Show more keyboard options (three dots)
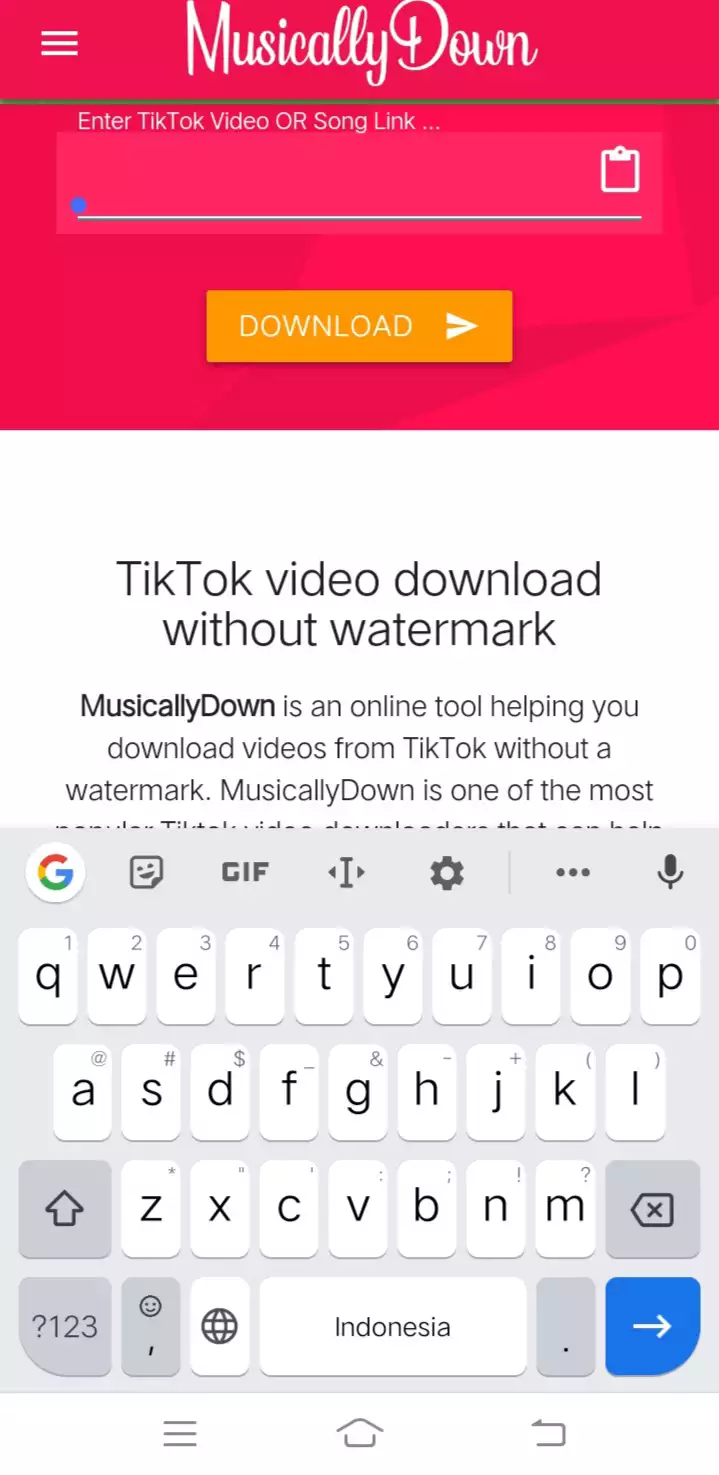719x1475 pixels. coord(572,872)
